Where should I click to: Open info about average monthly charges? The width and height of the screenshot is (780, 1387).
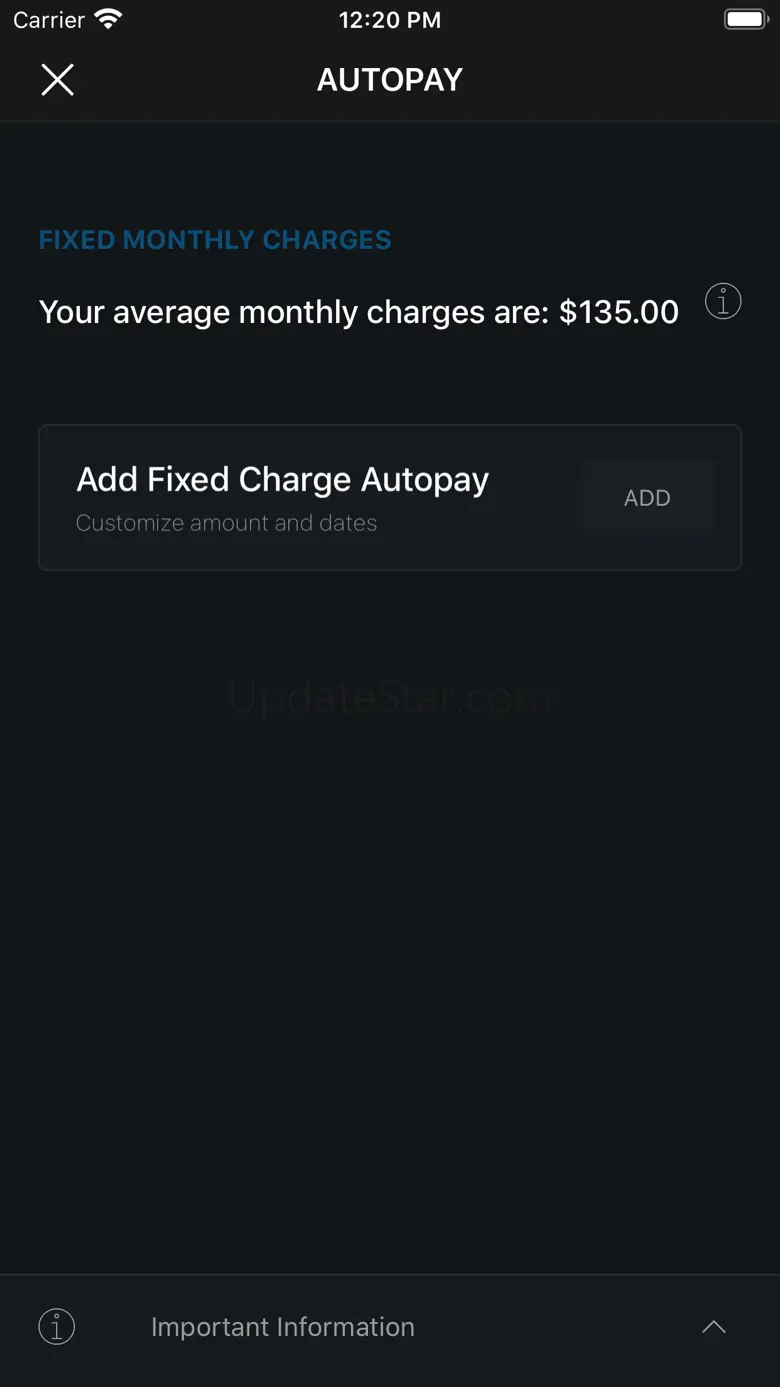tap(723, 300)
